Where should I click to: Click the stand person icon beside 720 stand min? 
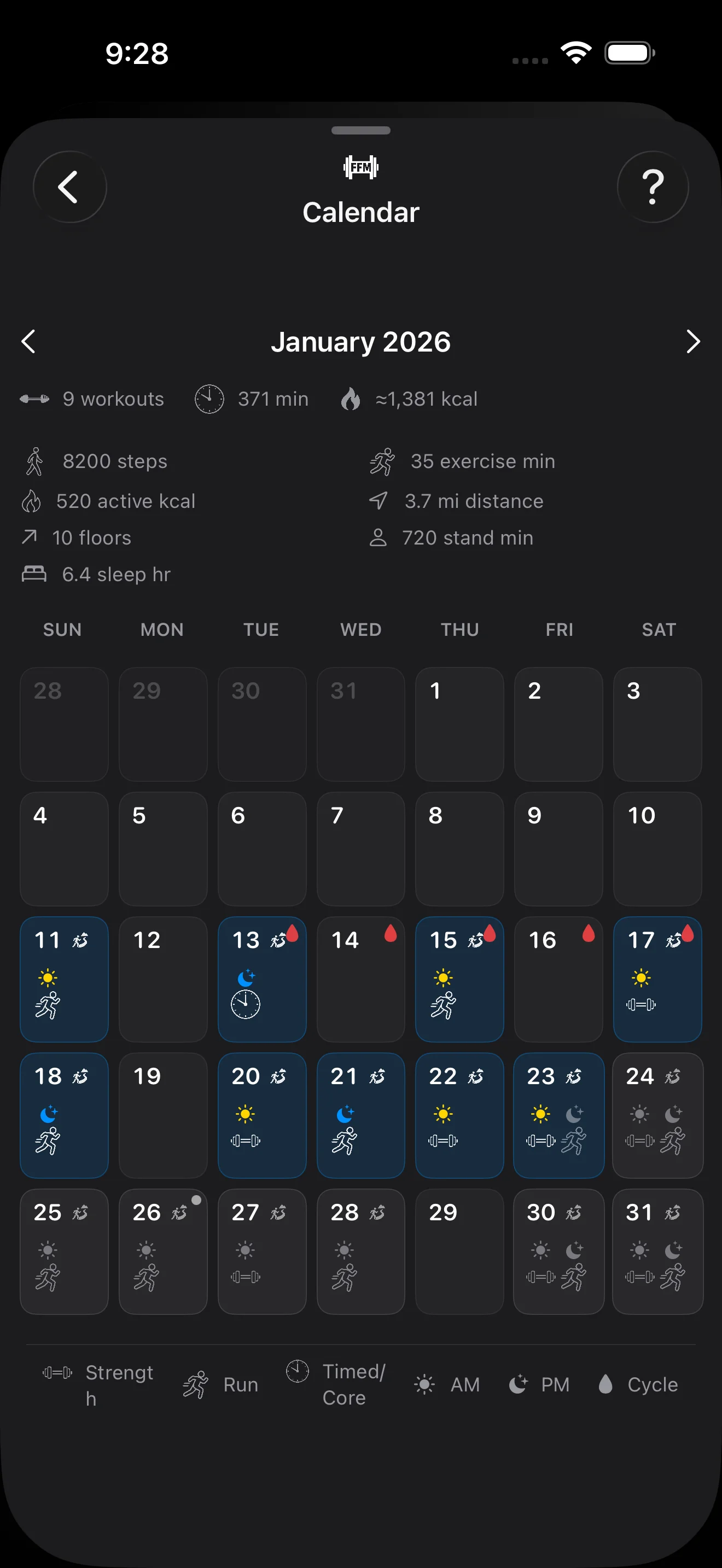point(378,537)
